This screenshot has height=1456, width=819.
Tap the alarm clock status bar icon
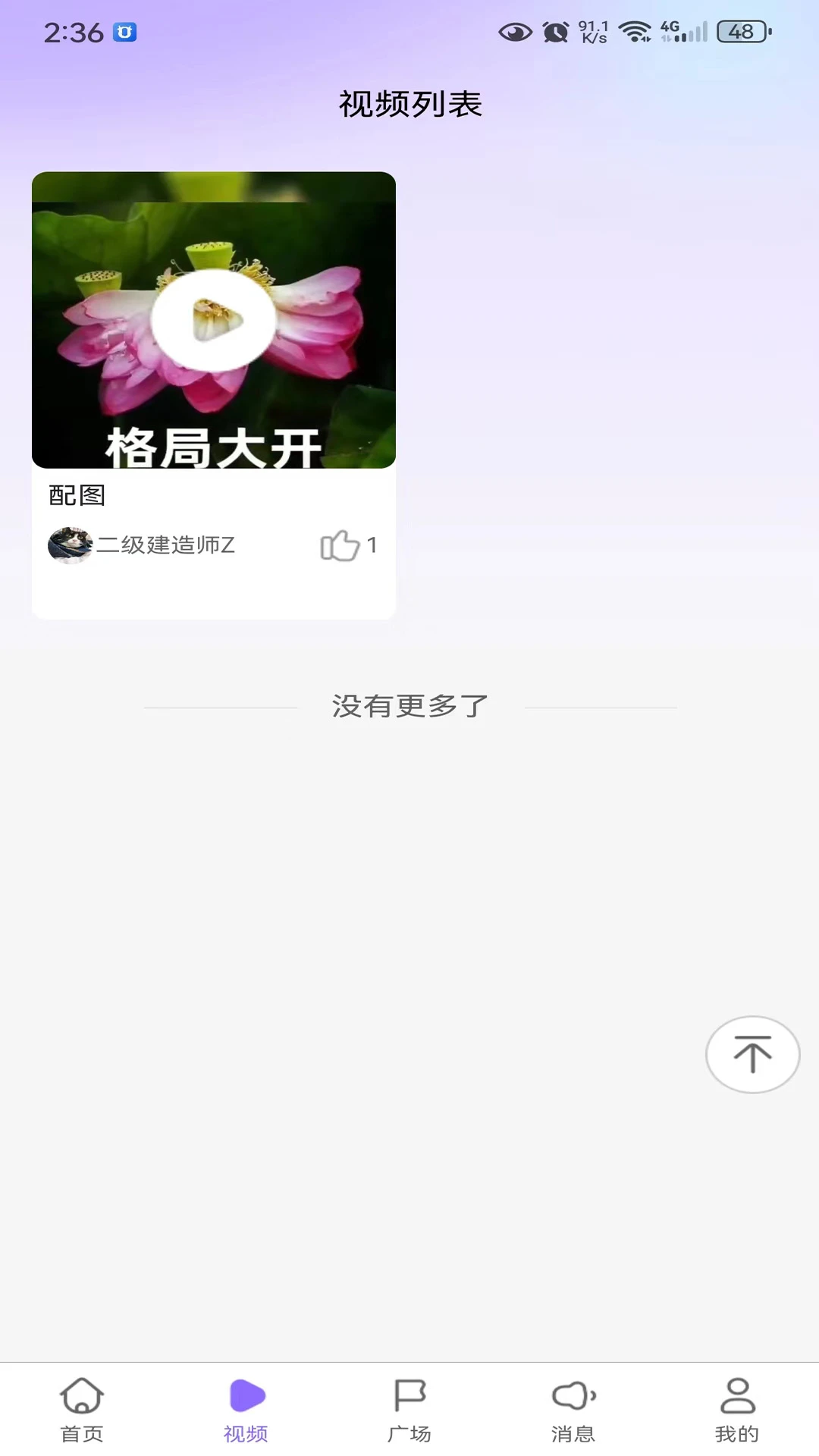554,31
